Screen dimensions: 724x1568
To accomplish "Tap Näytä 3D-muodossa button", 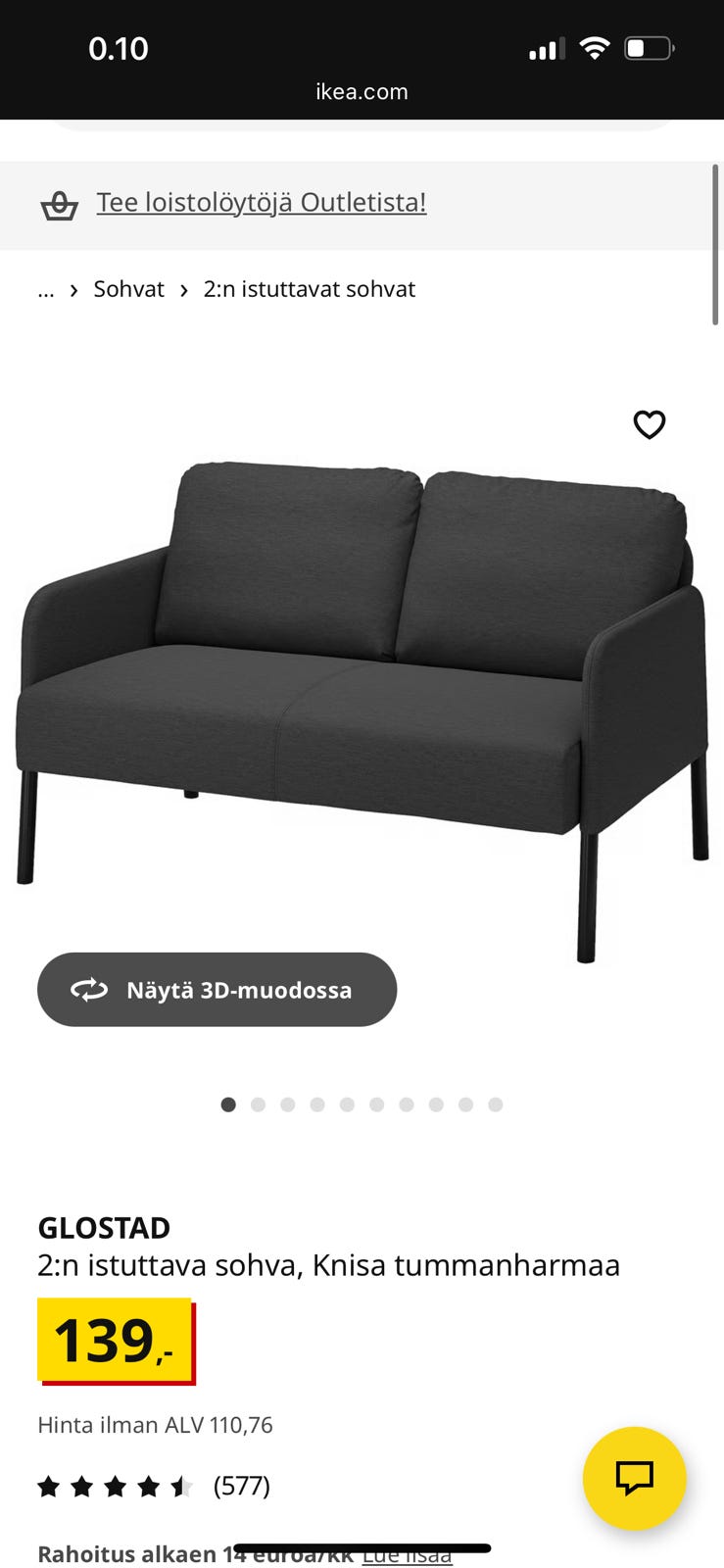I will 217,990.
